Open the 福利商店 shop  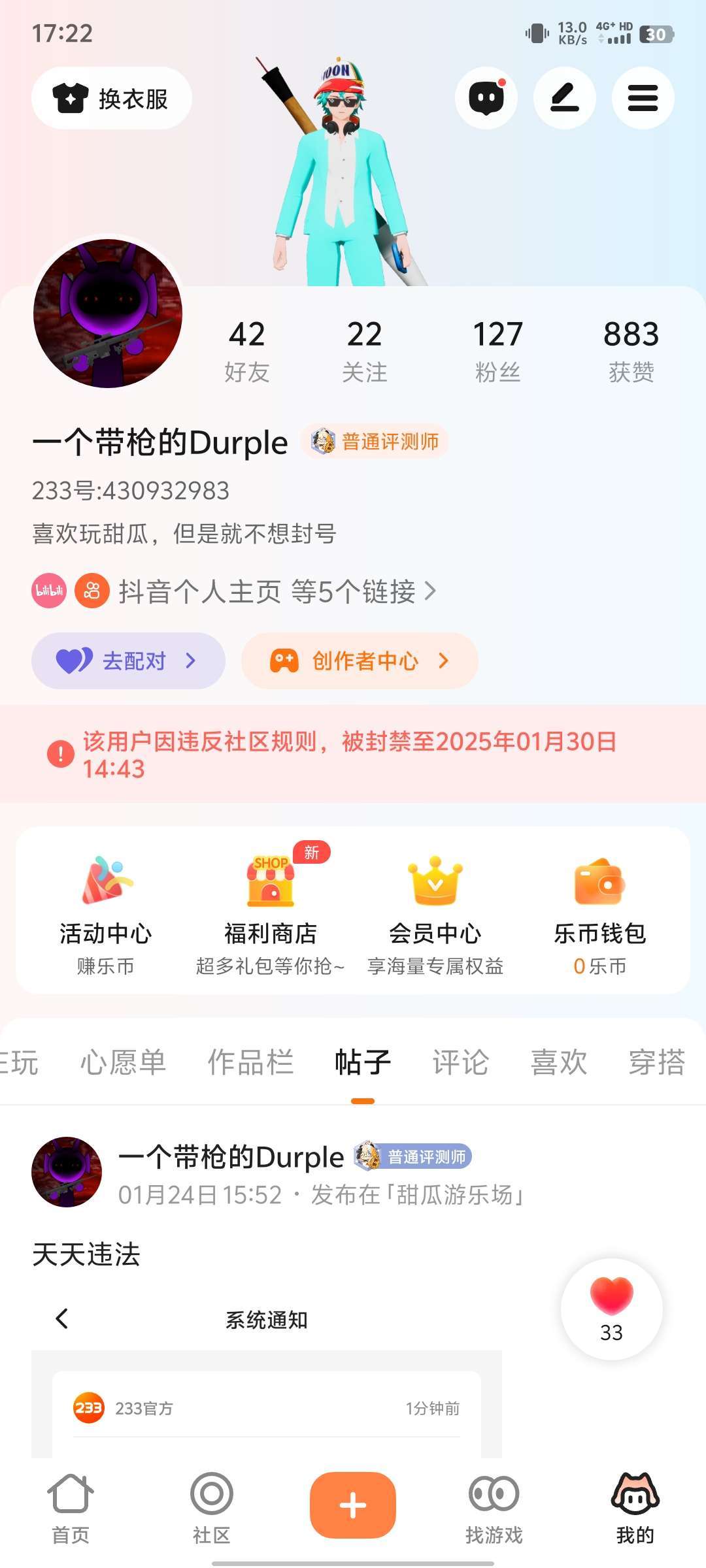click(271, 916)
